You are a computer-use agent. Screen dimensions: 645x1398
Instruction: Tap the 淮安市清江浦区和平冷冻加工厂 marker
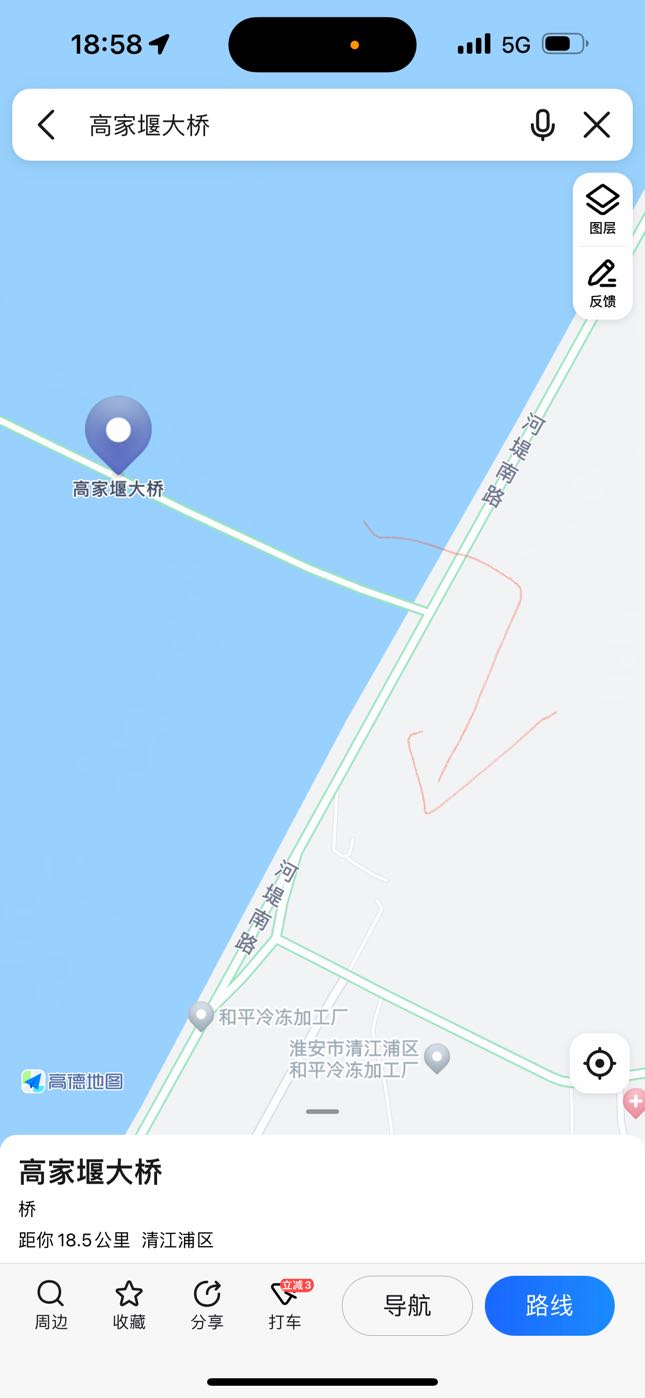pyautogui.click(x=436, y=1057)
